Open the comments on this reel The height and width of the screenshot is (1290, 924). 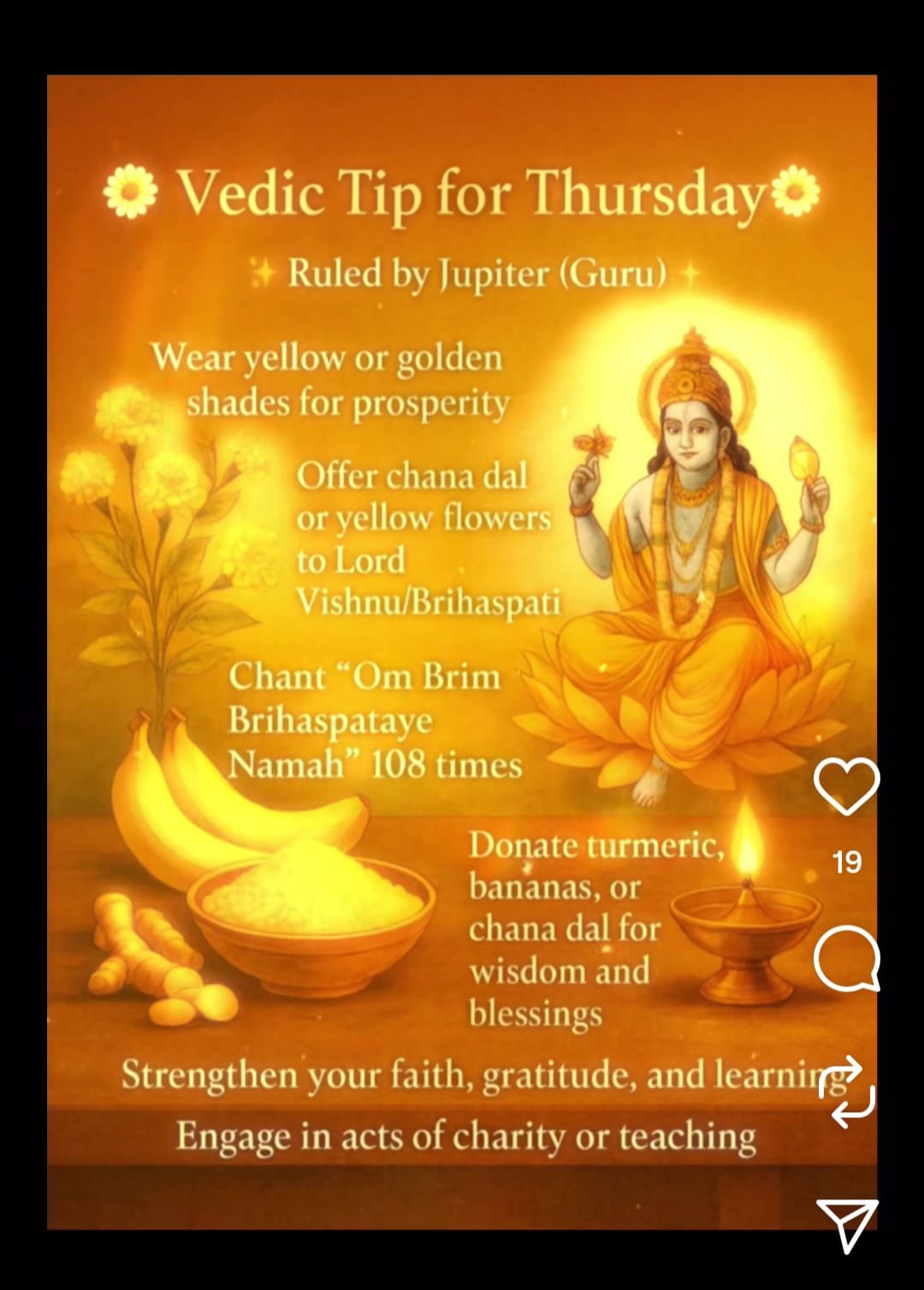pyautogui.click(x=845, y=959)
